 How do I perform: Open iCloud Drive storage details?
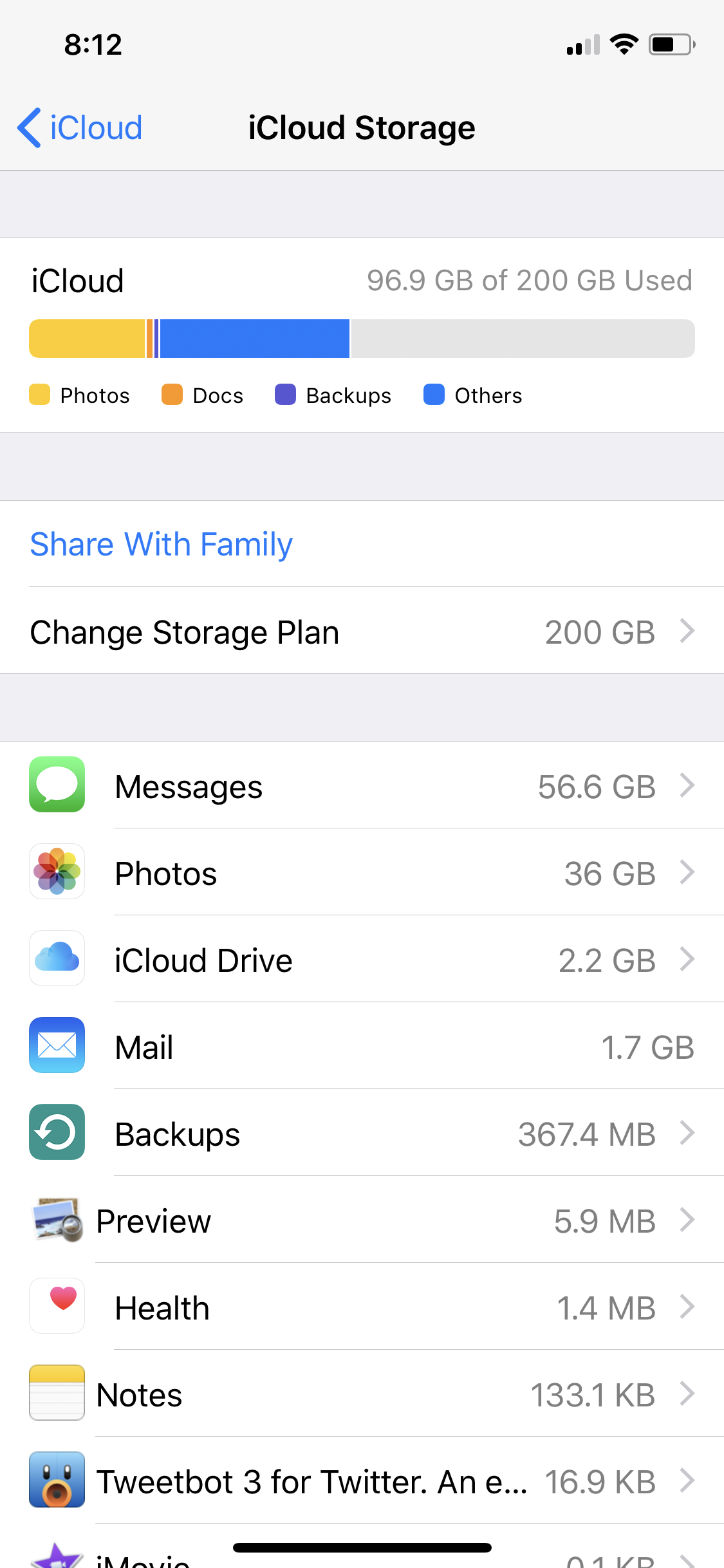tap(362, 960)
